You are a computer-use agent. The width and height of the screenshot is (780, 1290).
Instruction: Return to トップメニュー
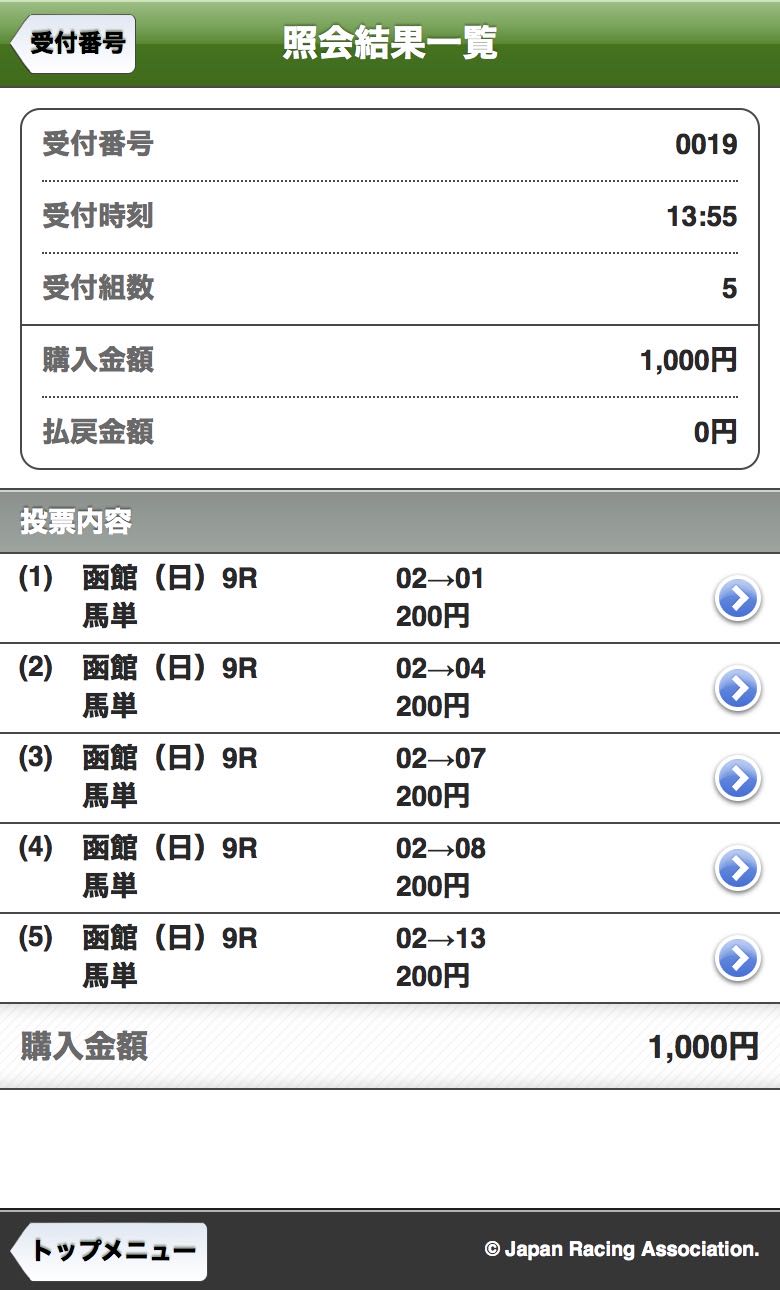[108, 1251]
